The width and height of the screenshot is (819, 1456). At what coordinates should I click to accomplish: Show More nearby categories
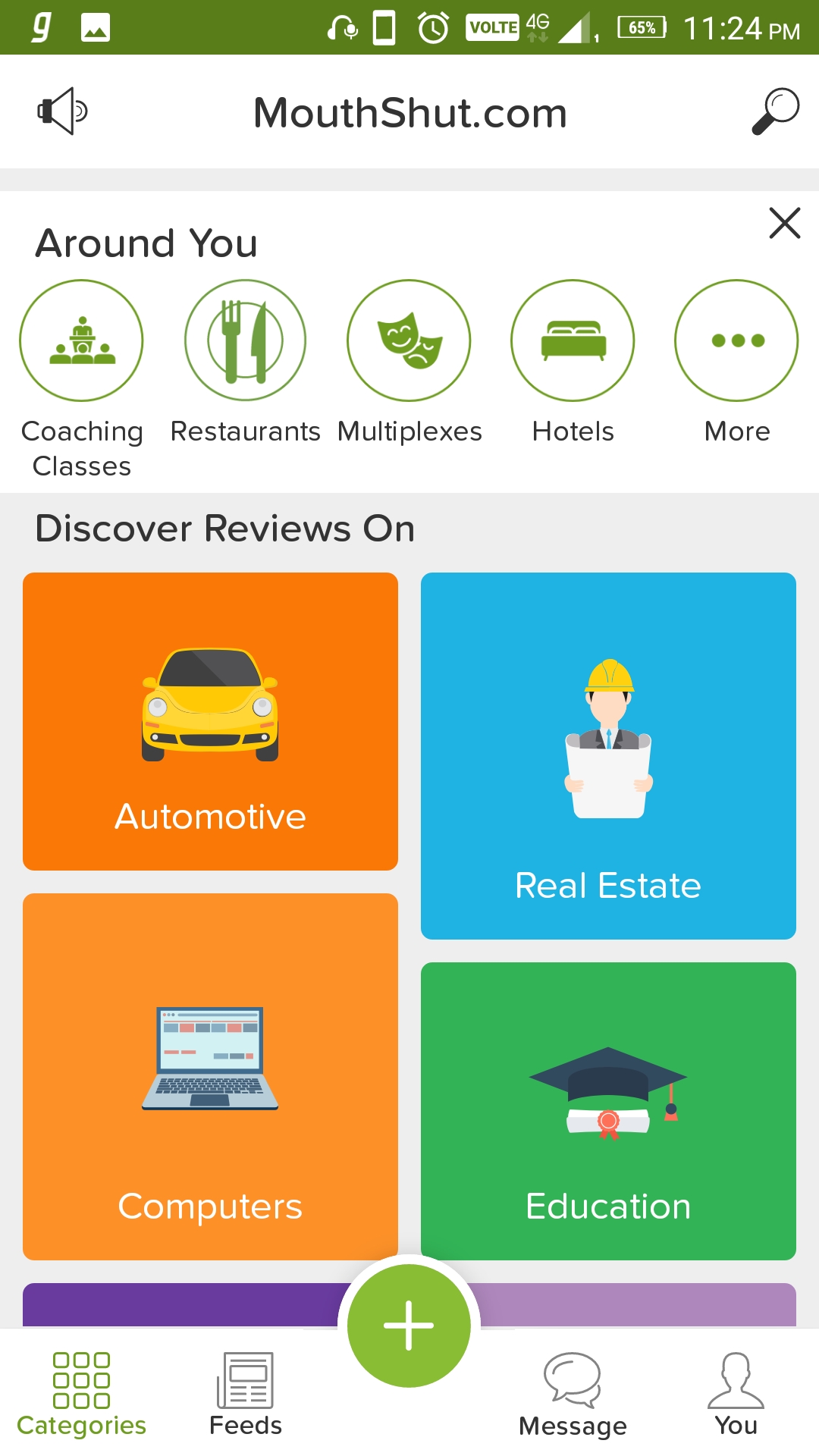pos(736,340)
